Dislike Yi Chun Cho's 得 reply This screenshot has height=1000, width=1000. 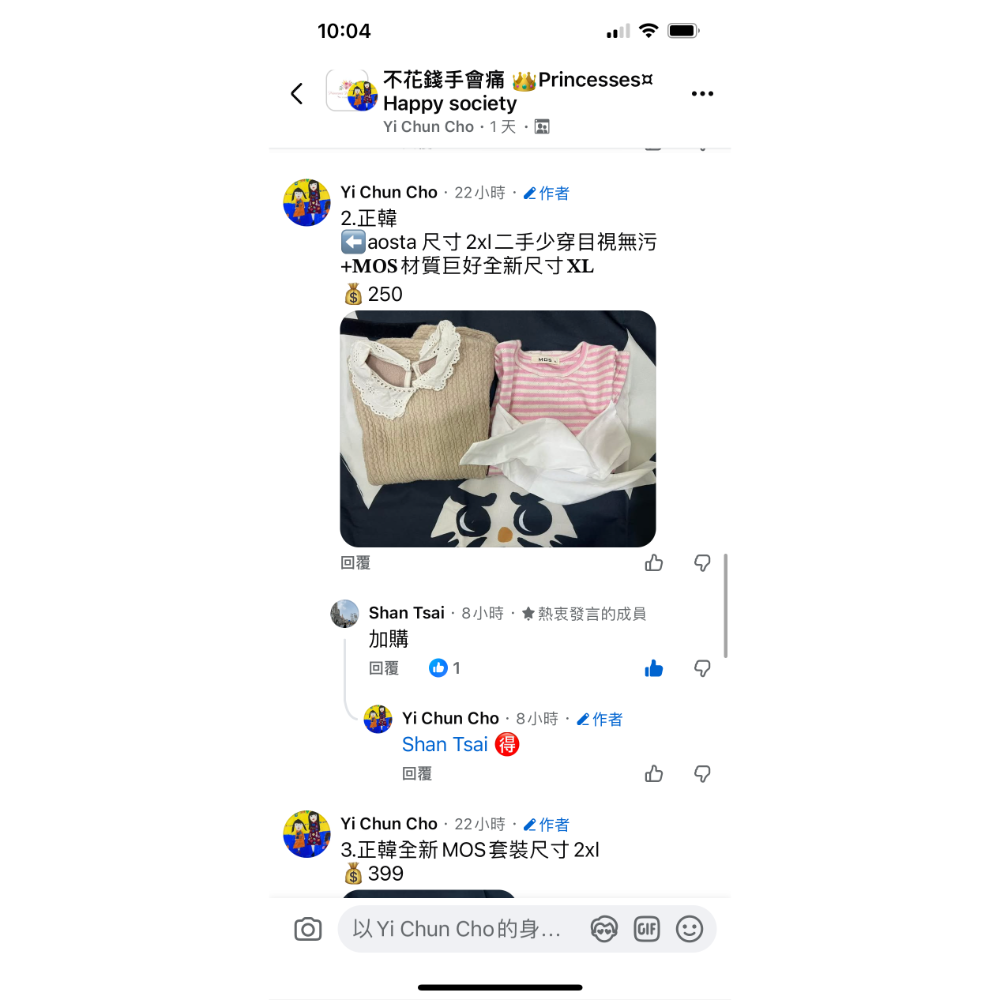coord(702,773)
